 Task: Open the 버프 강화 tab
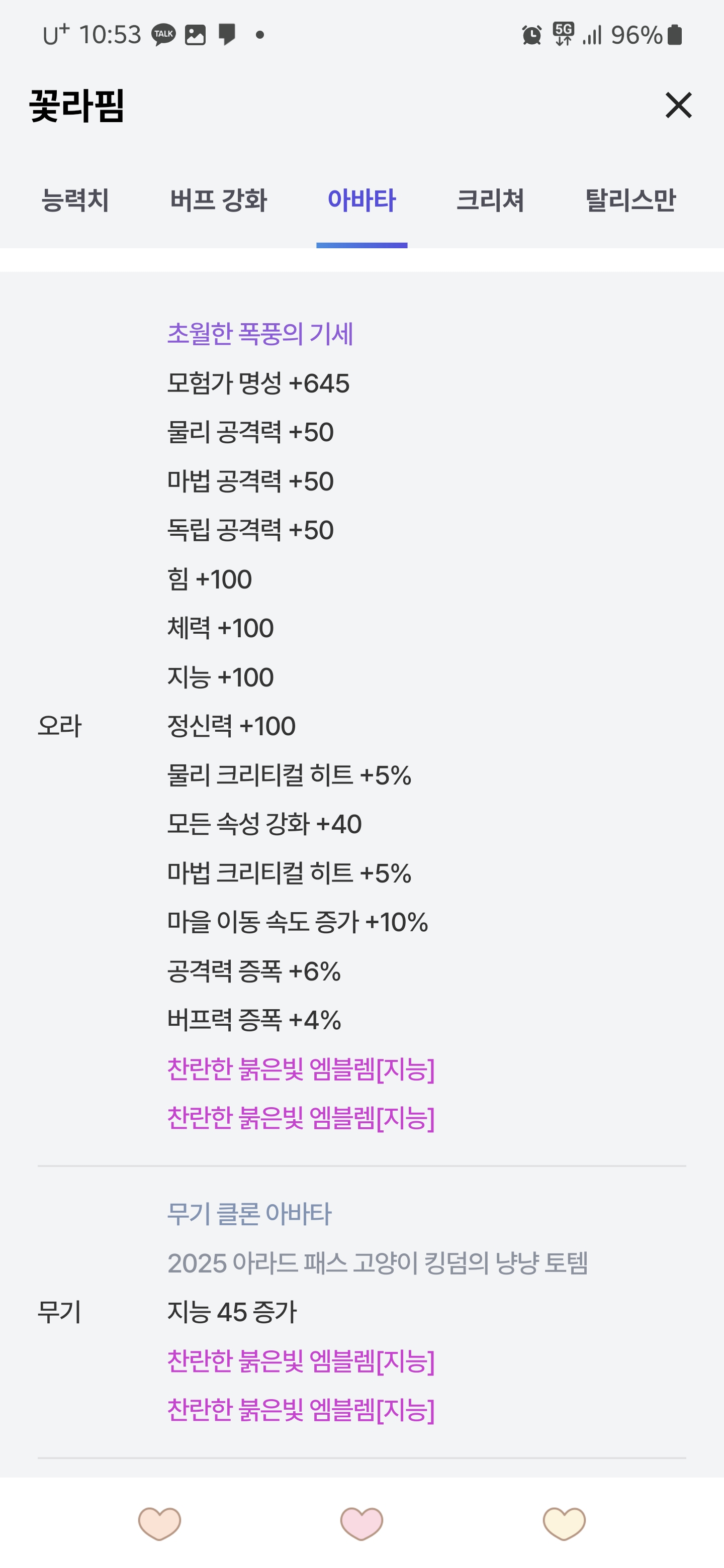(219, 200)
